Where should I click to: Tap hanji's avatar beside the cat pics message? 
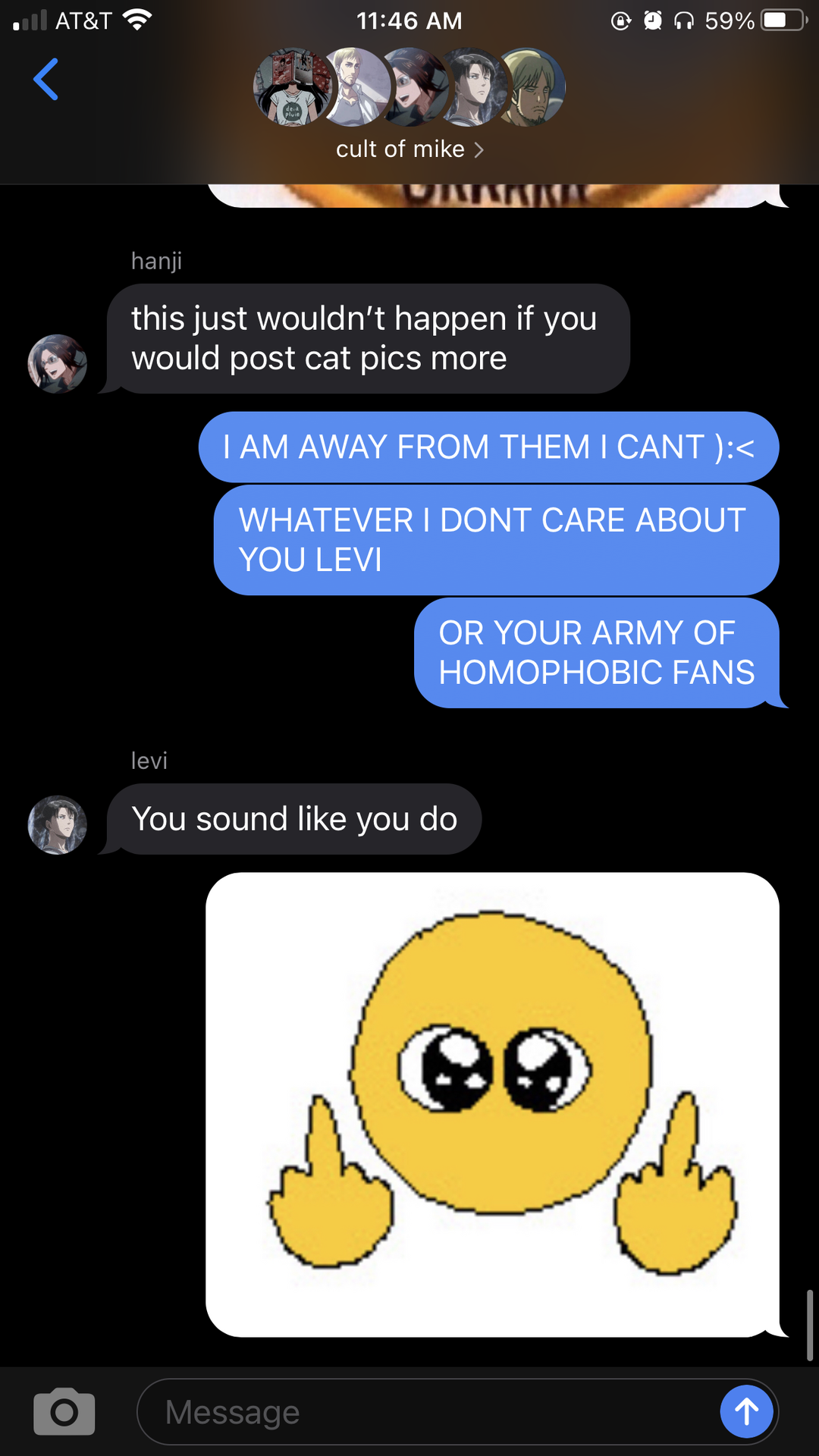point(58,364)
